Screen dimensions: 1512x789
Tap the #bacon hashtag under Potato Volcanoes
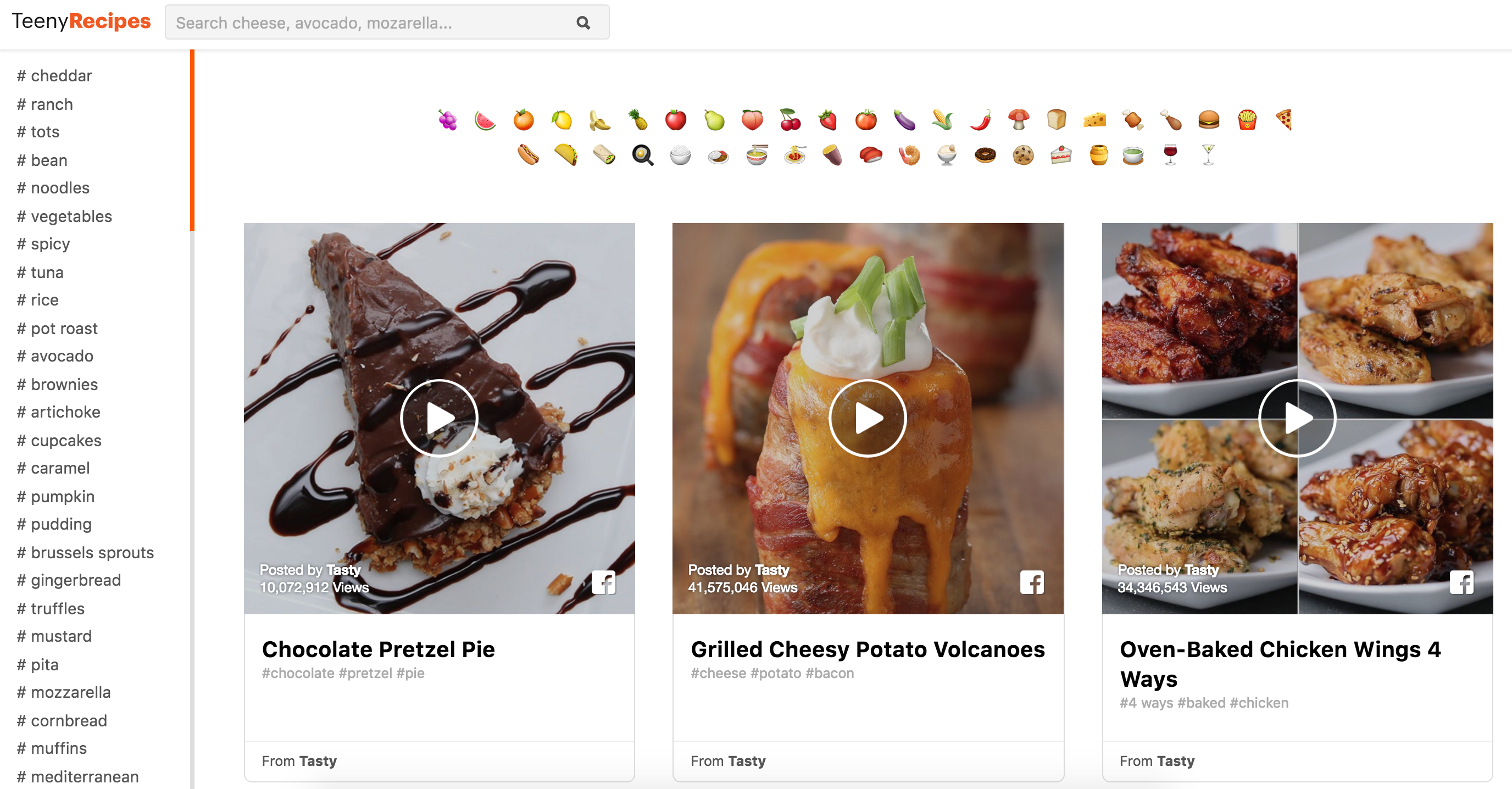pyautogui.click(x=830, y=674)
